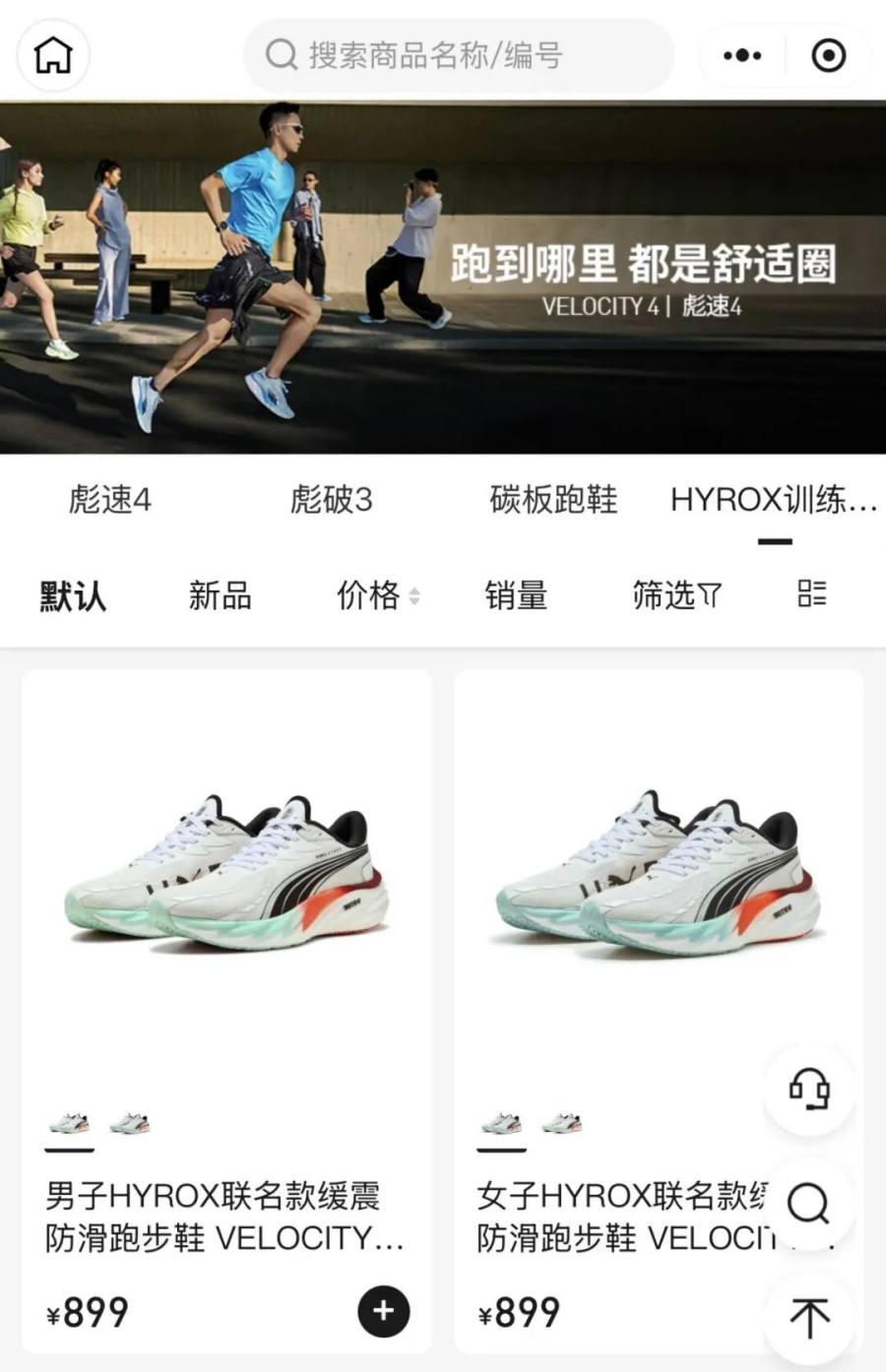Go to the shop home icon
The image size is (886, 1372).
pyautogui.click(x=53, y=55)
